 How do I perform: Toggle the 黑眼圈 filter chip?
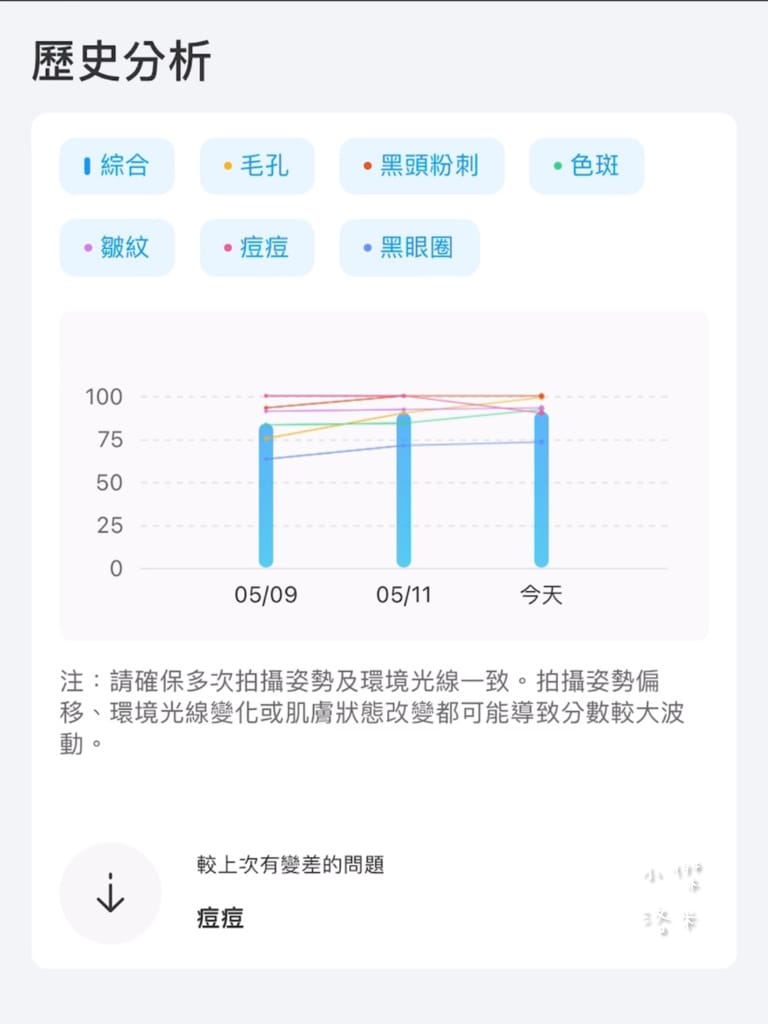click(409, 247)
